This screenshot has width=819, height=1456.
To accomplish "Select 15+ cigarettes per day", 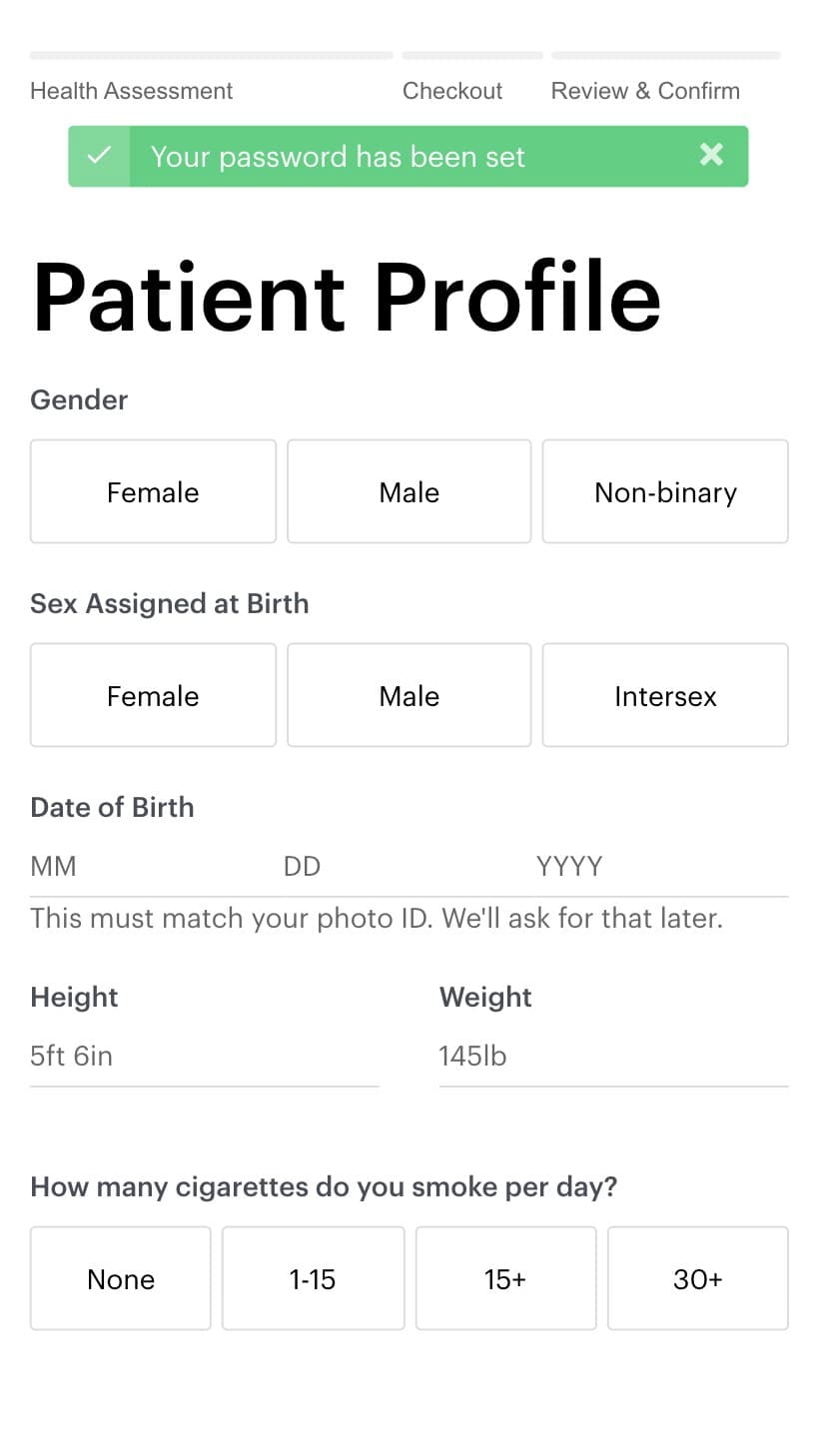I will pyautogui.click(x=505, y=1278).
